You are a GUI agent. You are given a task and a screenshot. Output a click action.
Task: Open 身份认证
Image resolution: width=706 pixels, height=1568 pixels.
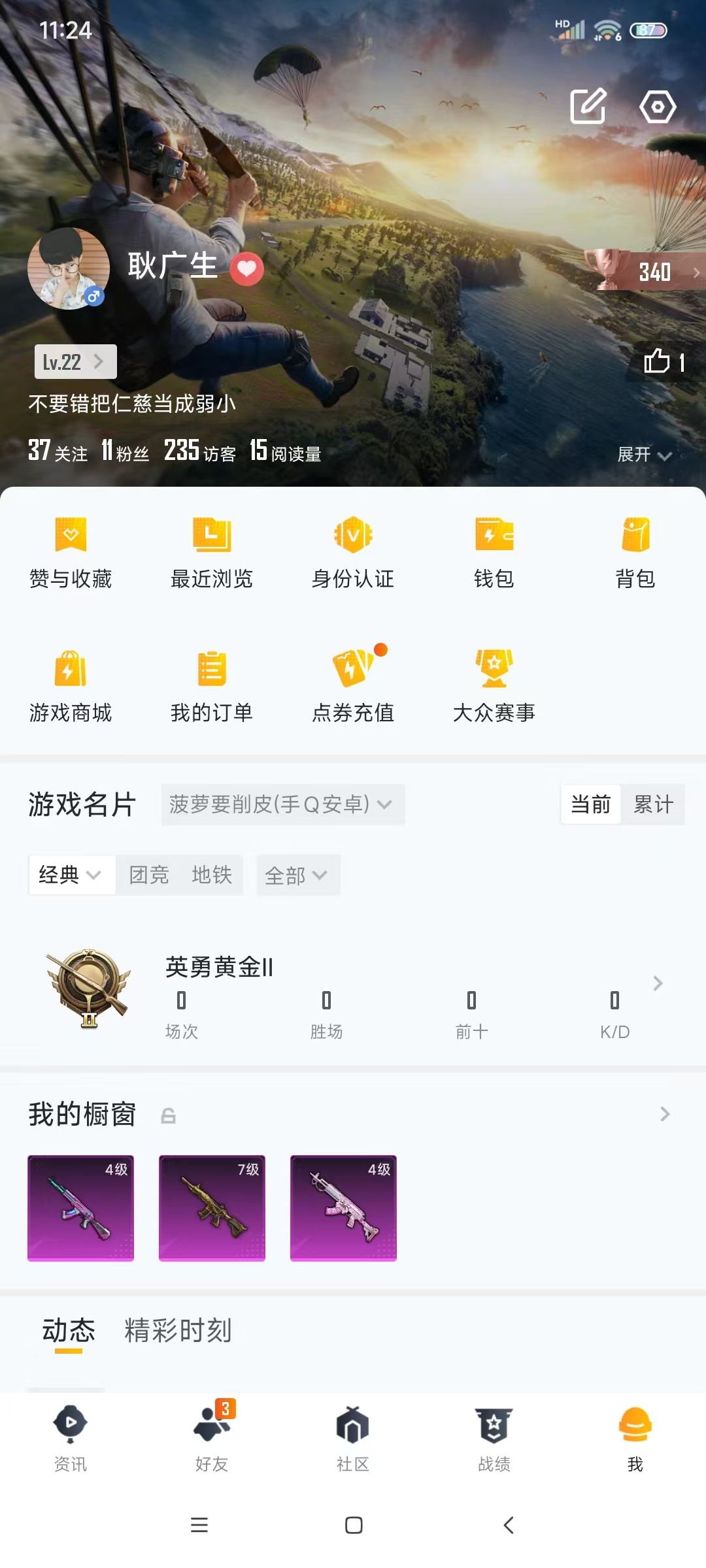point(353,552)
